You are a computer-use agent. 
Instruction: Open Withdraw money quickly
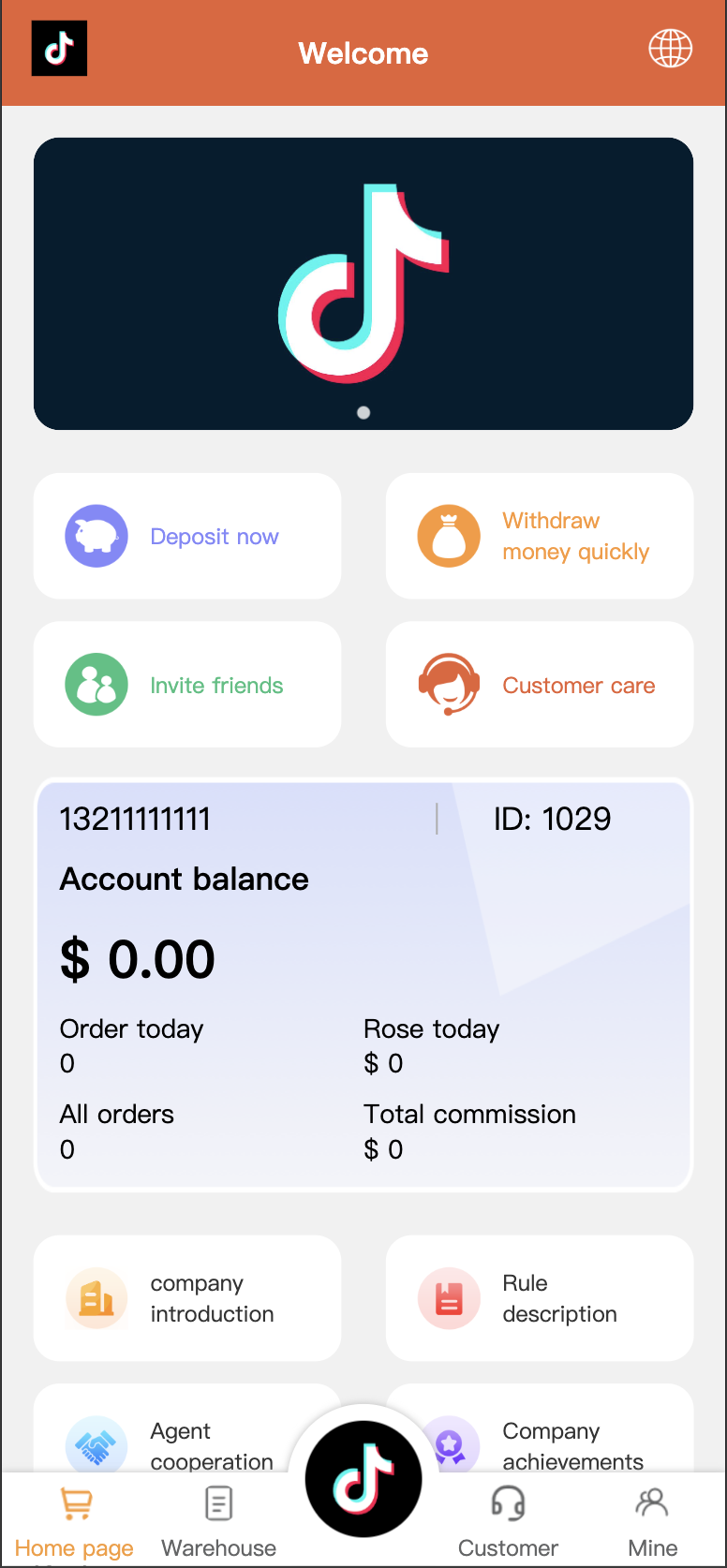click(x=540, y=537)
